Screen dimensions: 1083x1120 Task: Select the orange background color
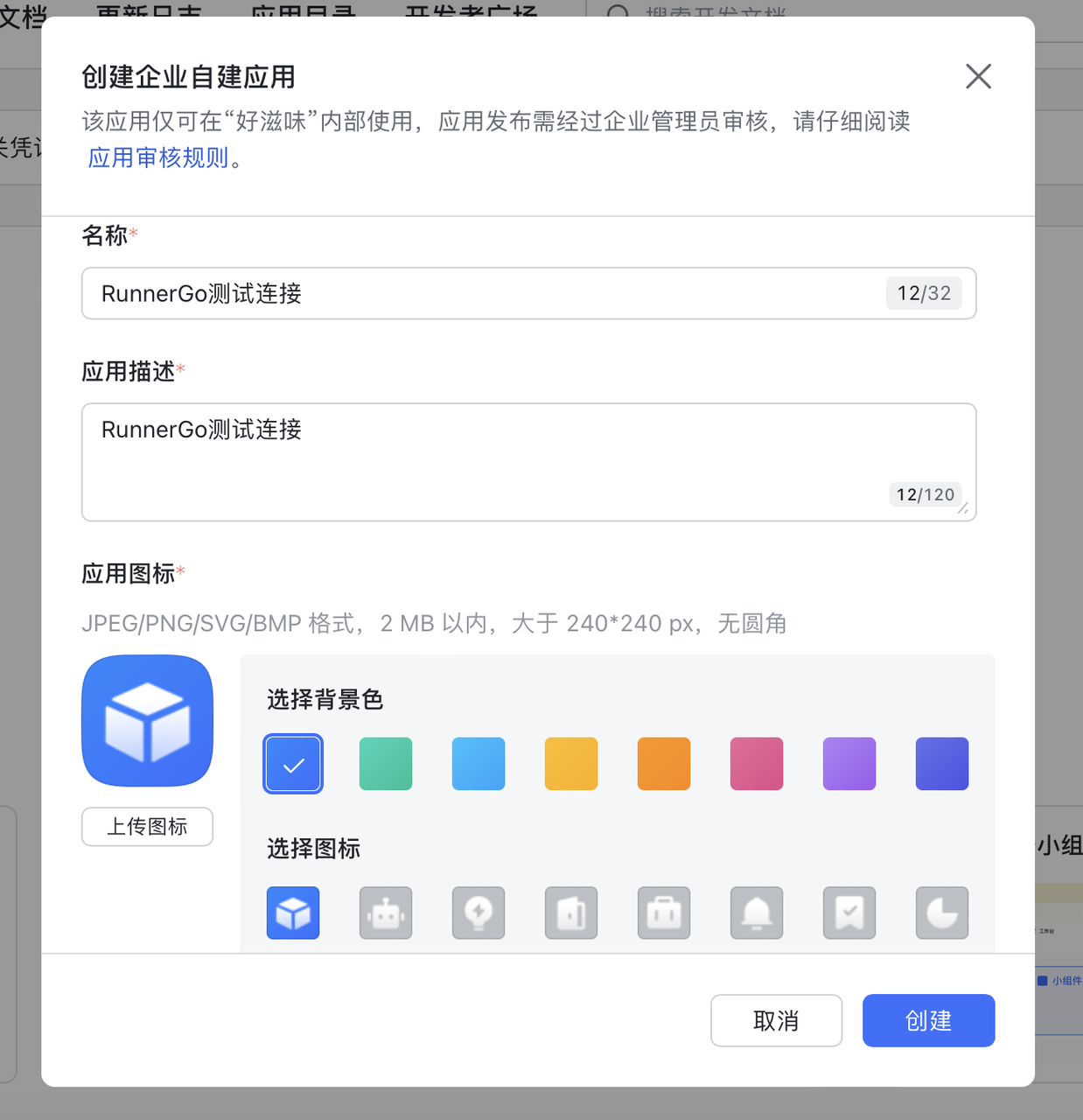point(664,763)
